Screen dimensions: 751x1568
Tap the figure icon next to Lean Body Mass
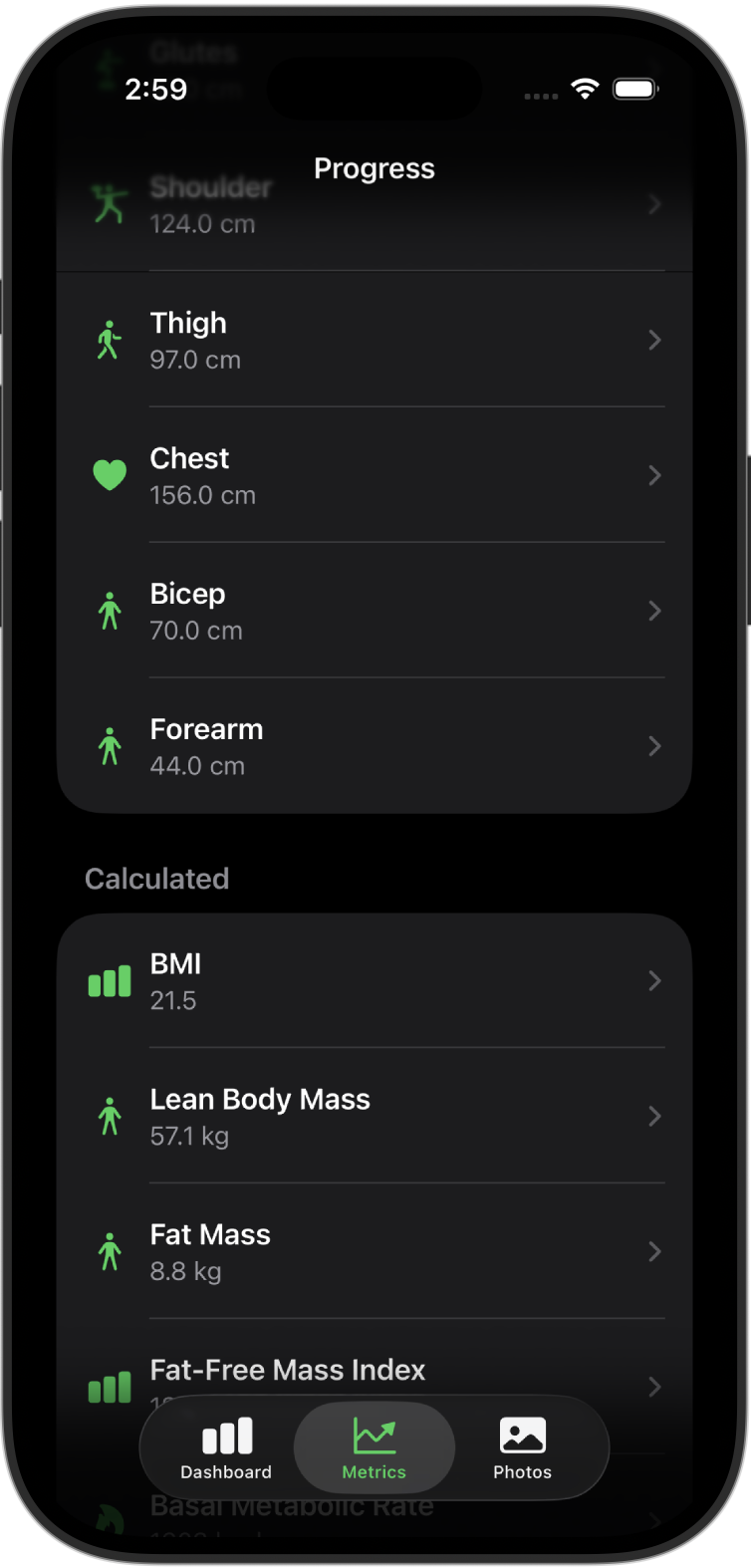[x=110, y=1116]
